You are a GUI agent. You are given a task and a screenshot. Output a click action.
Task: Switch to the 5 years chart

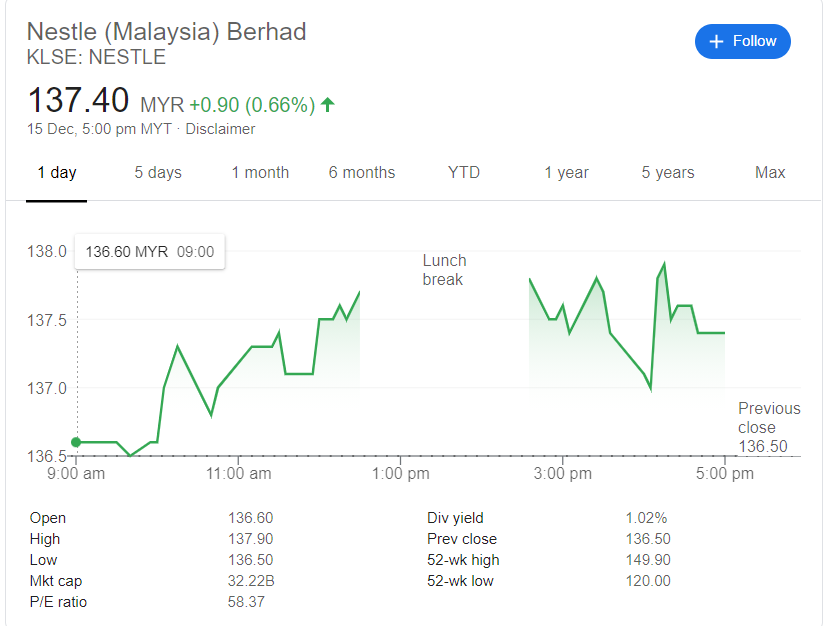pyautogui.click(x=668, y=173)
